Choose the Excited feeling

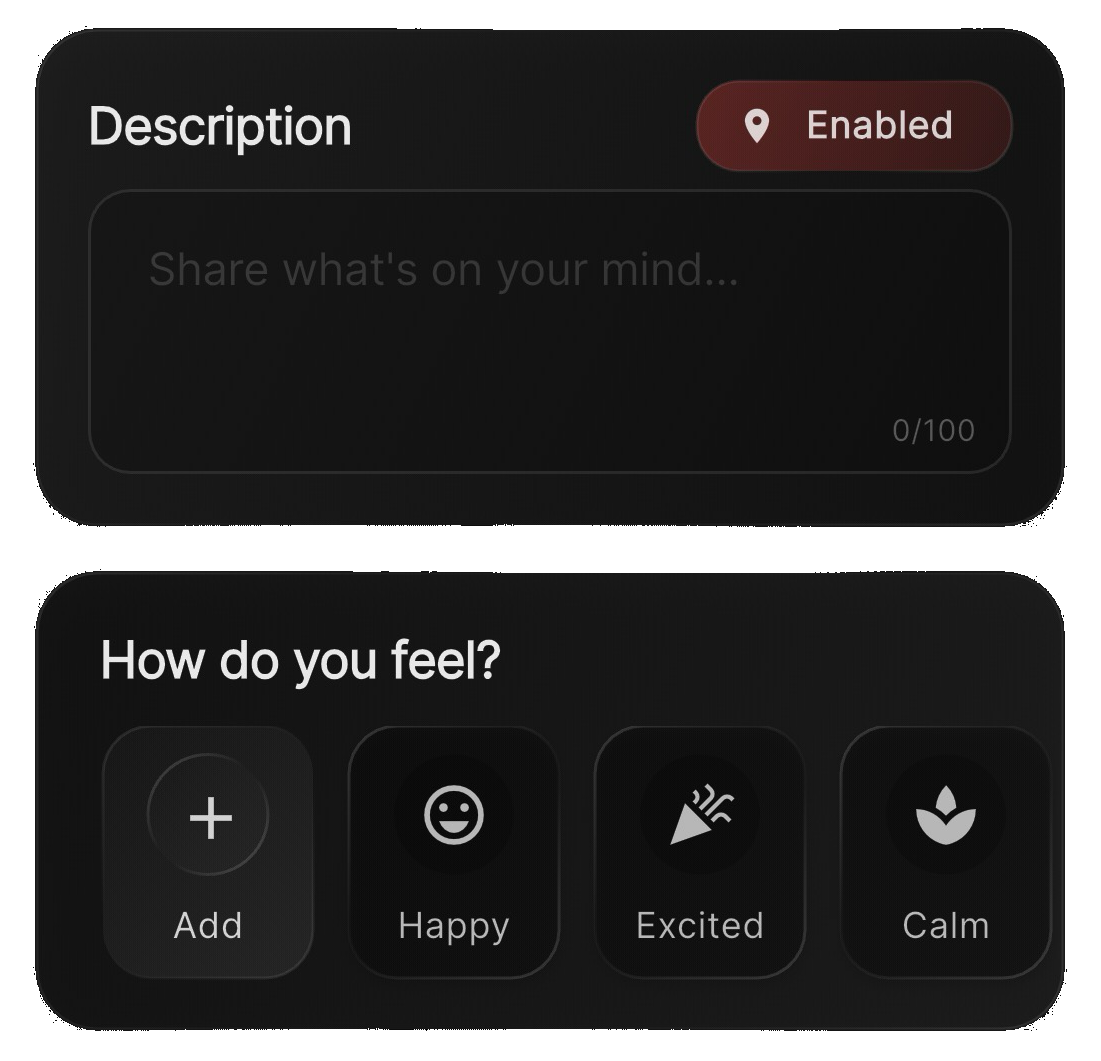(x=700, y=851)
